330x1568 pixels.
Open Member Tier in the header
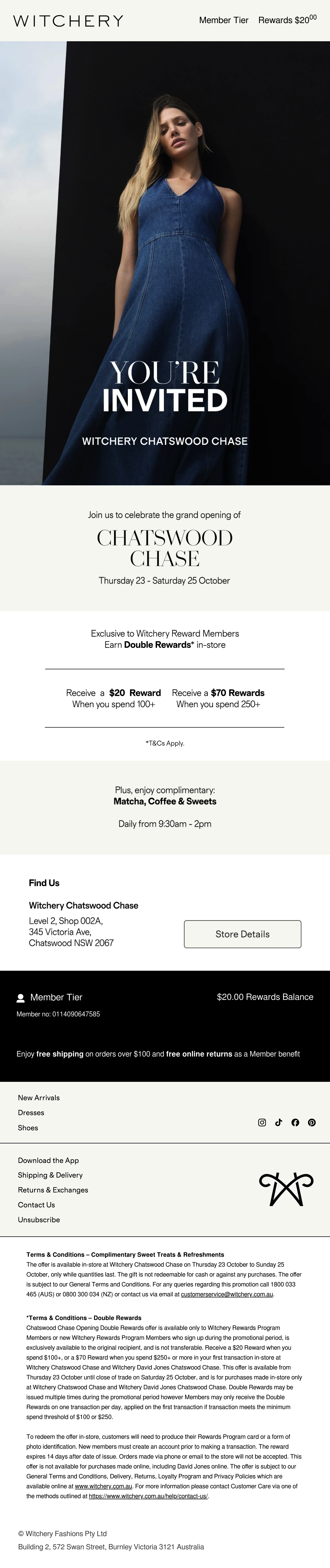[224, 20]
